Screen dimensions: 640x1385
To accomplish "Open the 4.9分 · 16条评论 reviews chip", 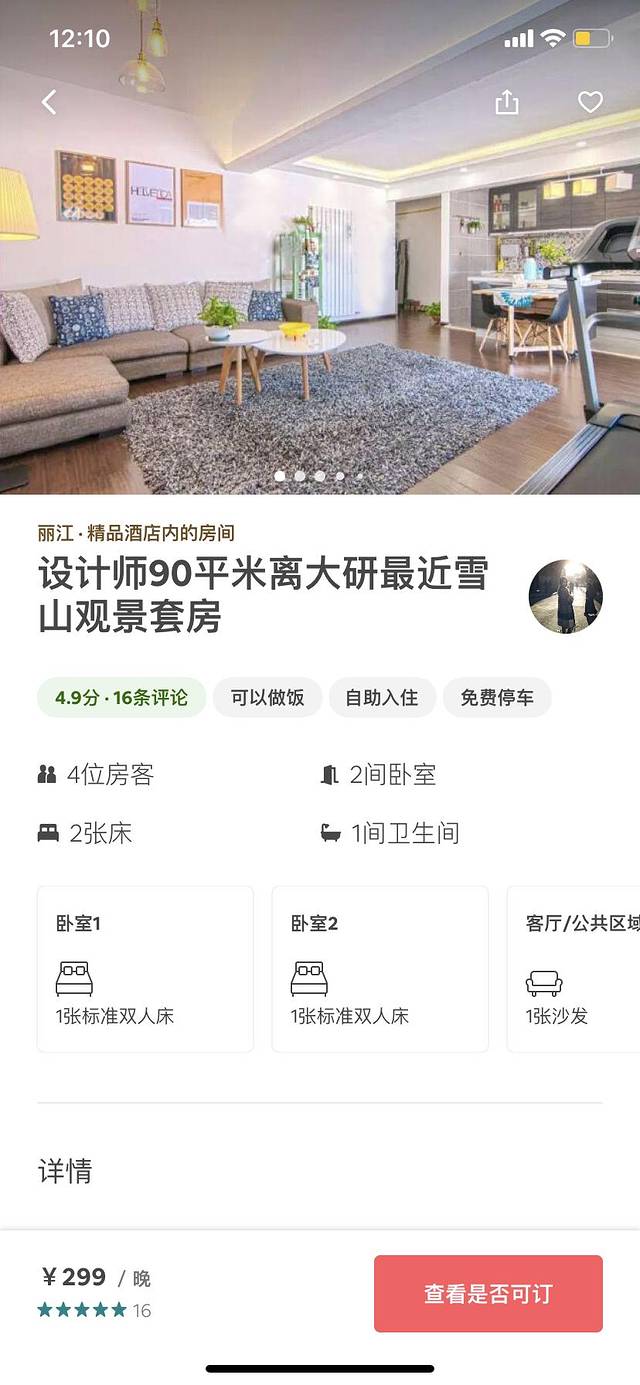I will click(122, 698).
